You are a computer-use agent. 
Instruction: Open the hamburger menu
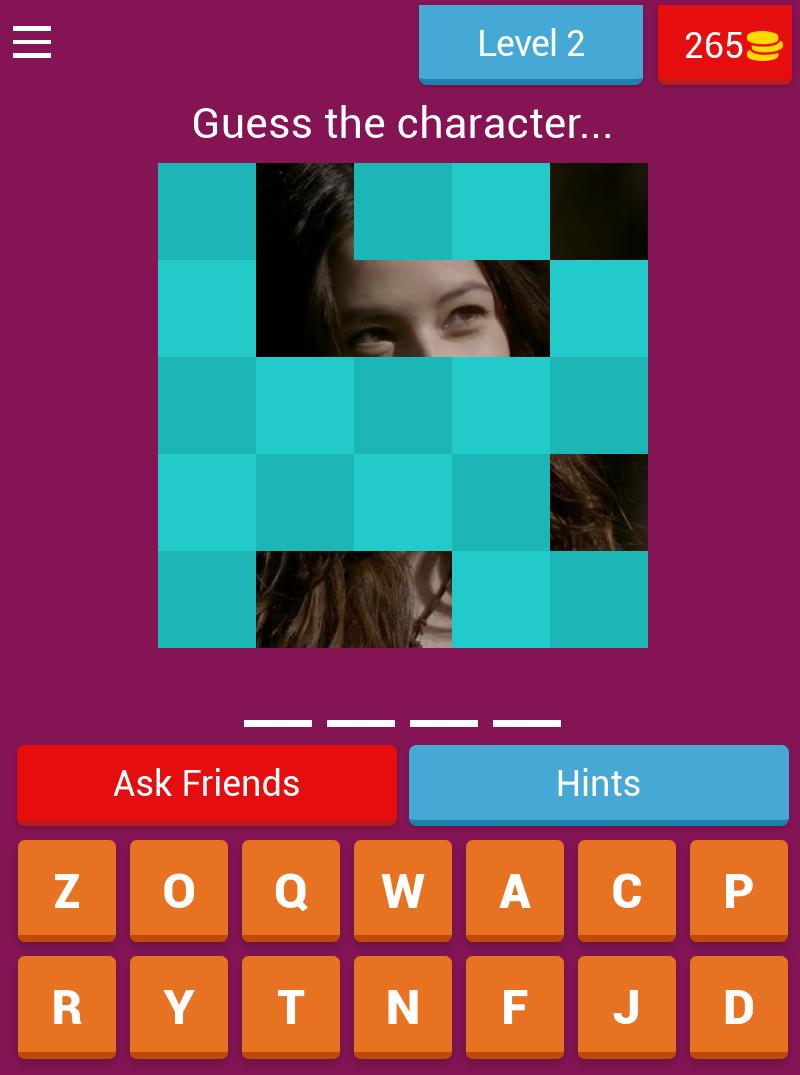coord(31,43)
